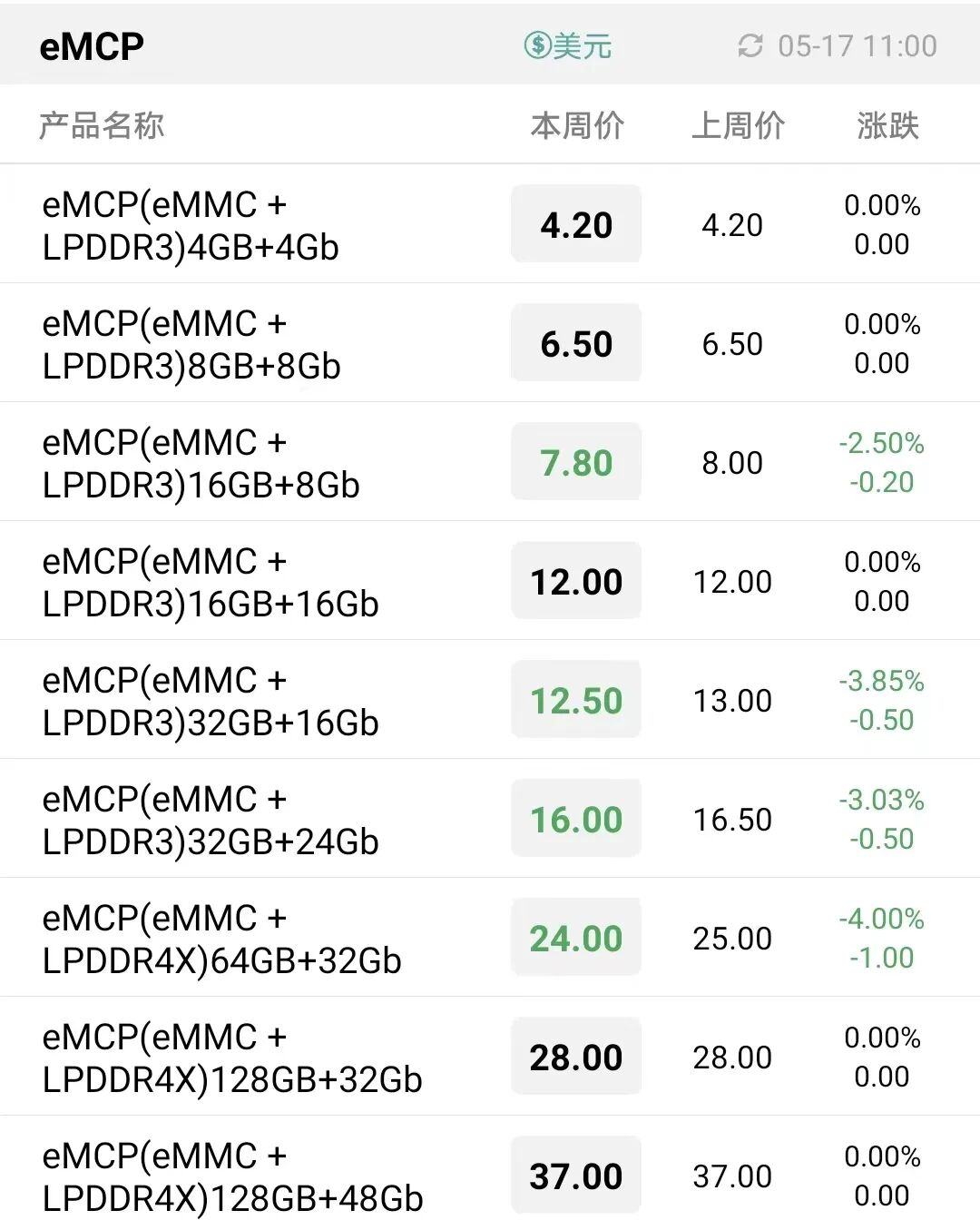This screenshot has width=980, height=1230.
Task: Refresh the eMCP price list
Action: [750, 45]
